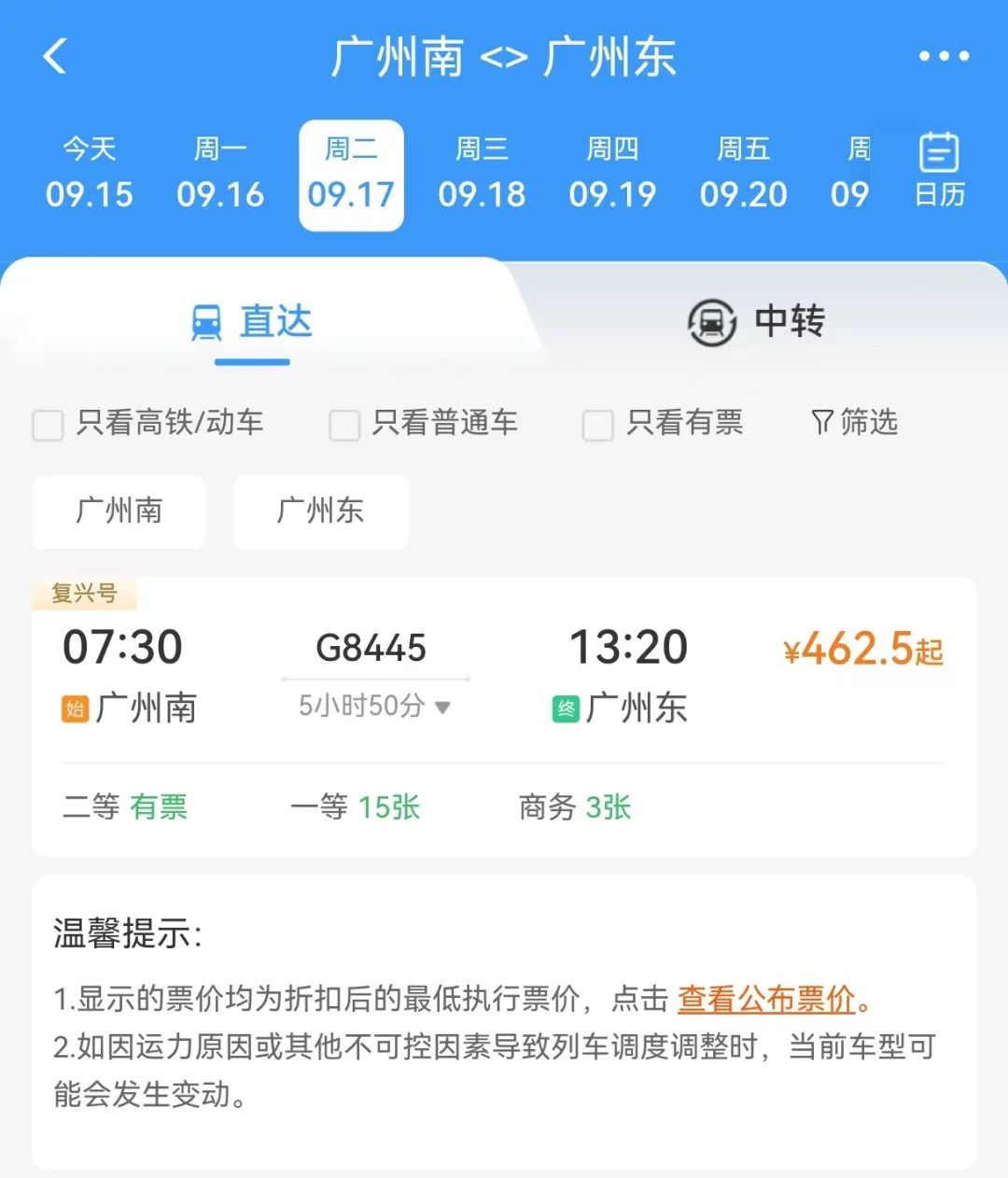Tap the back arrow at top left
1008x1178 pixels.
pyautogui.click(x=56, y=56)
